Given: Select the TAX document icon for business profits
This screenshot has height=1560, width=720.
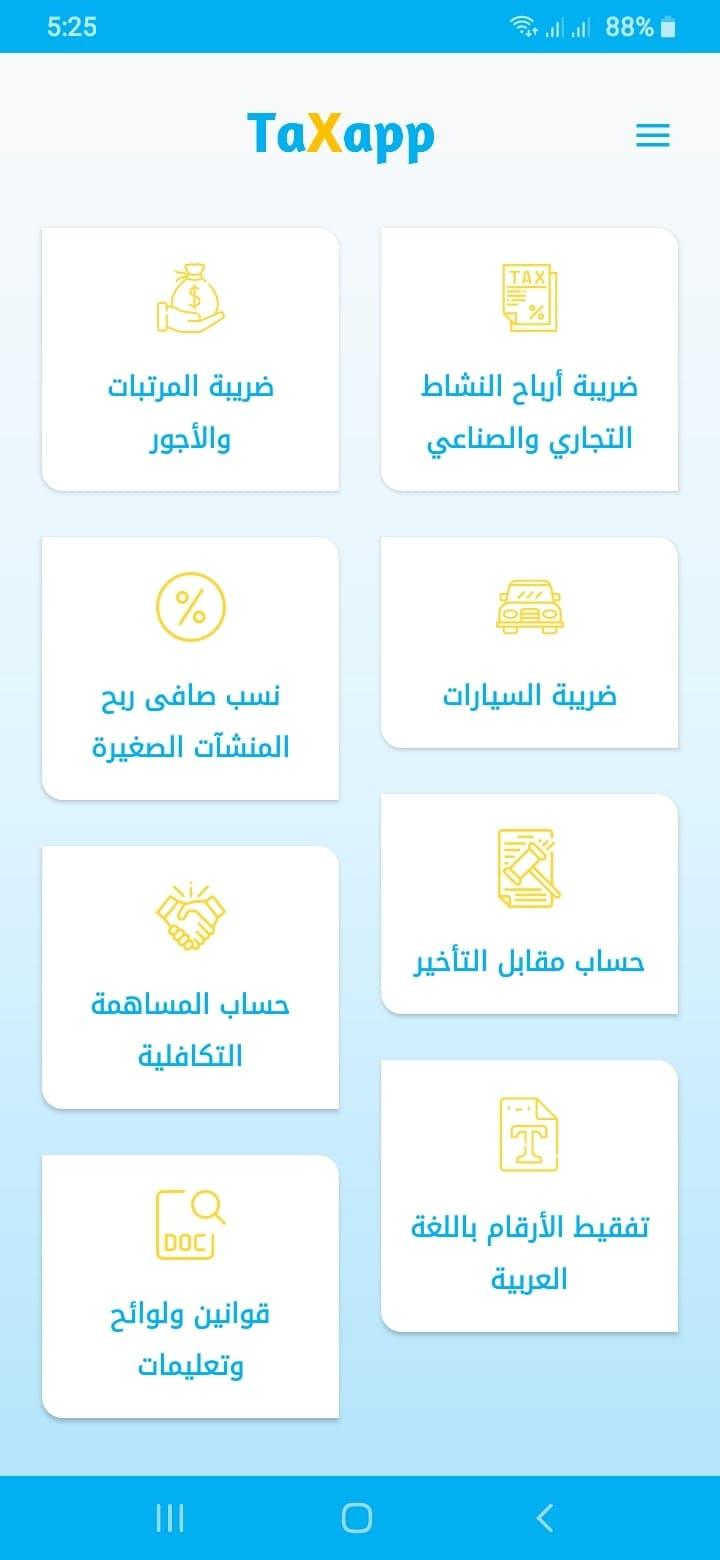Looking at the screenshot, I should click(x=528, y=297).
